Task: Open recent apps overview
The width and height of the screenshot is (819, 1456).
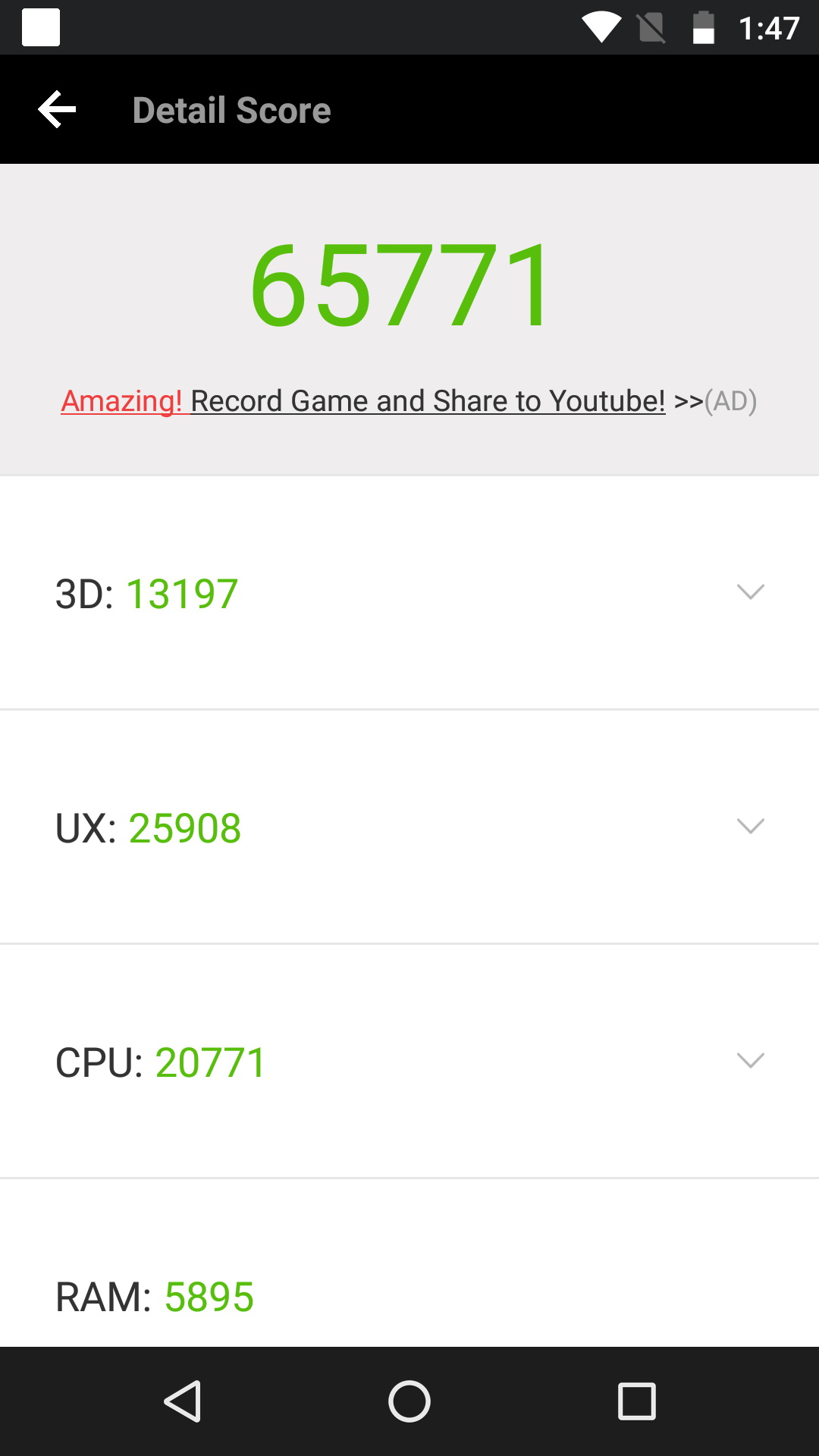Action: click(636, 1401)
